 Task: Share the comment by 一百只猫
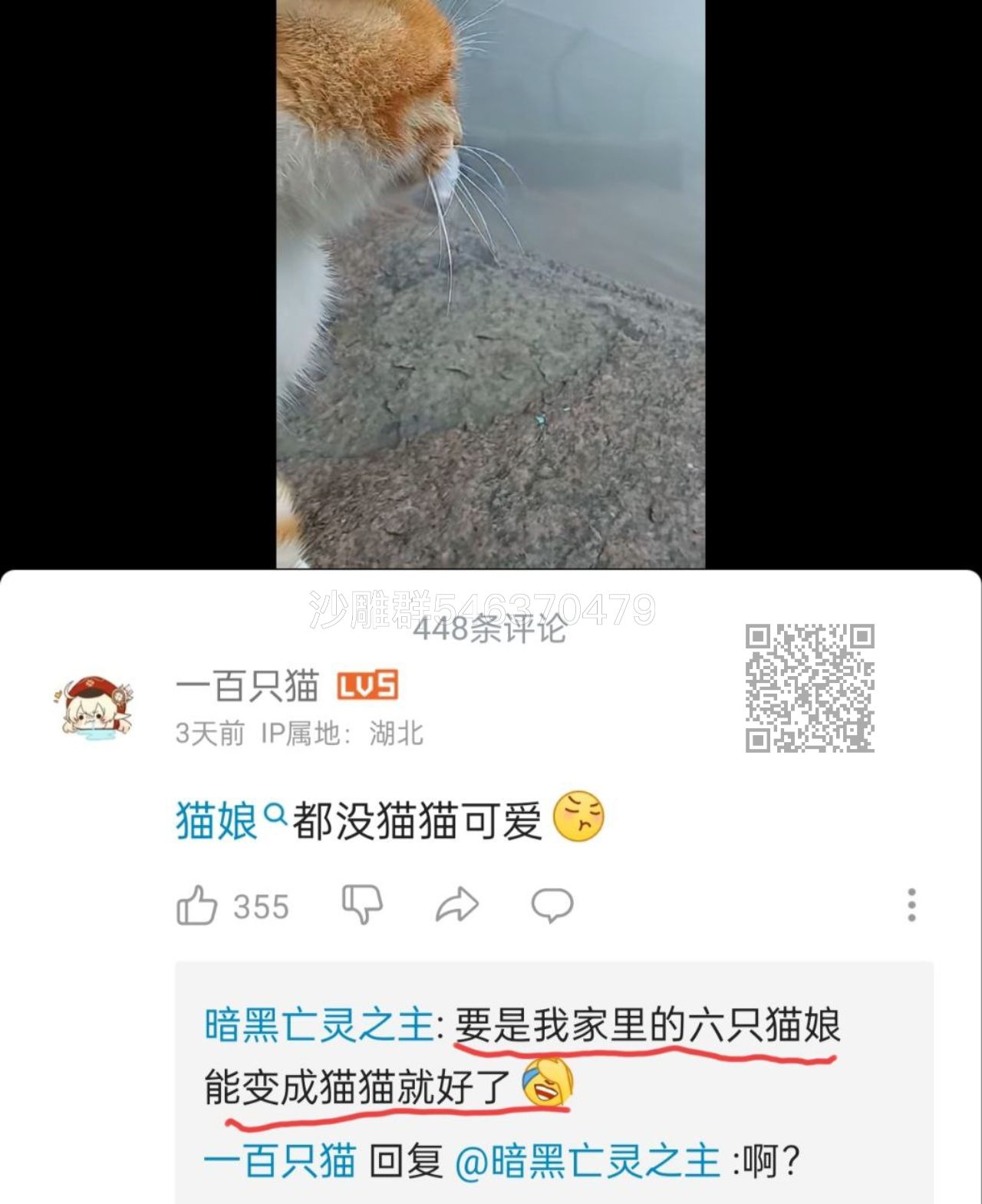457,905
